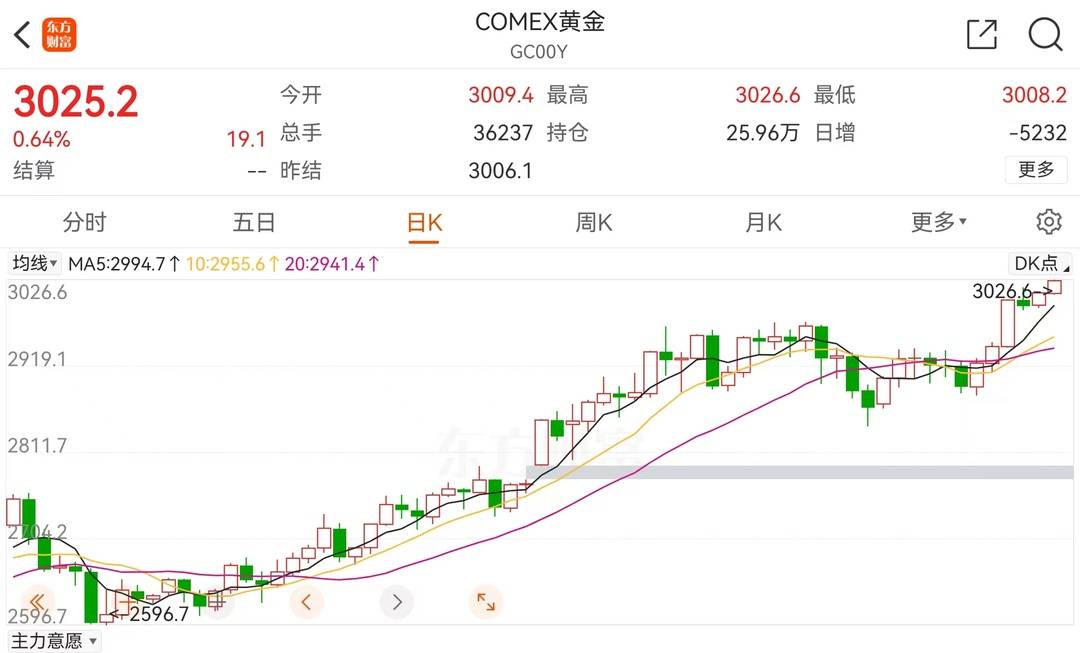This screenshot has height=653, width=1080.
Task: Switch to the 五日 chart tab
Action: pyautogui.click(x=254, y=222)
